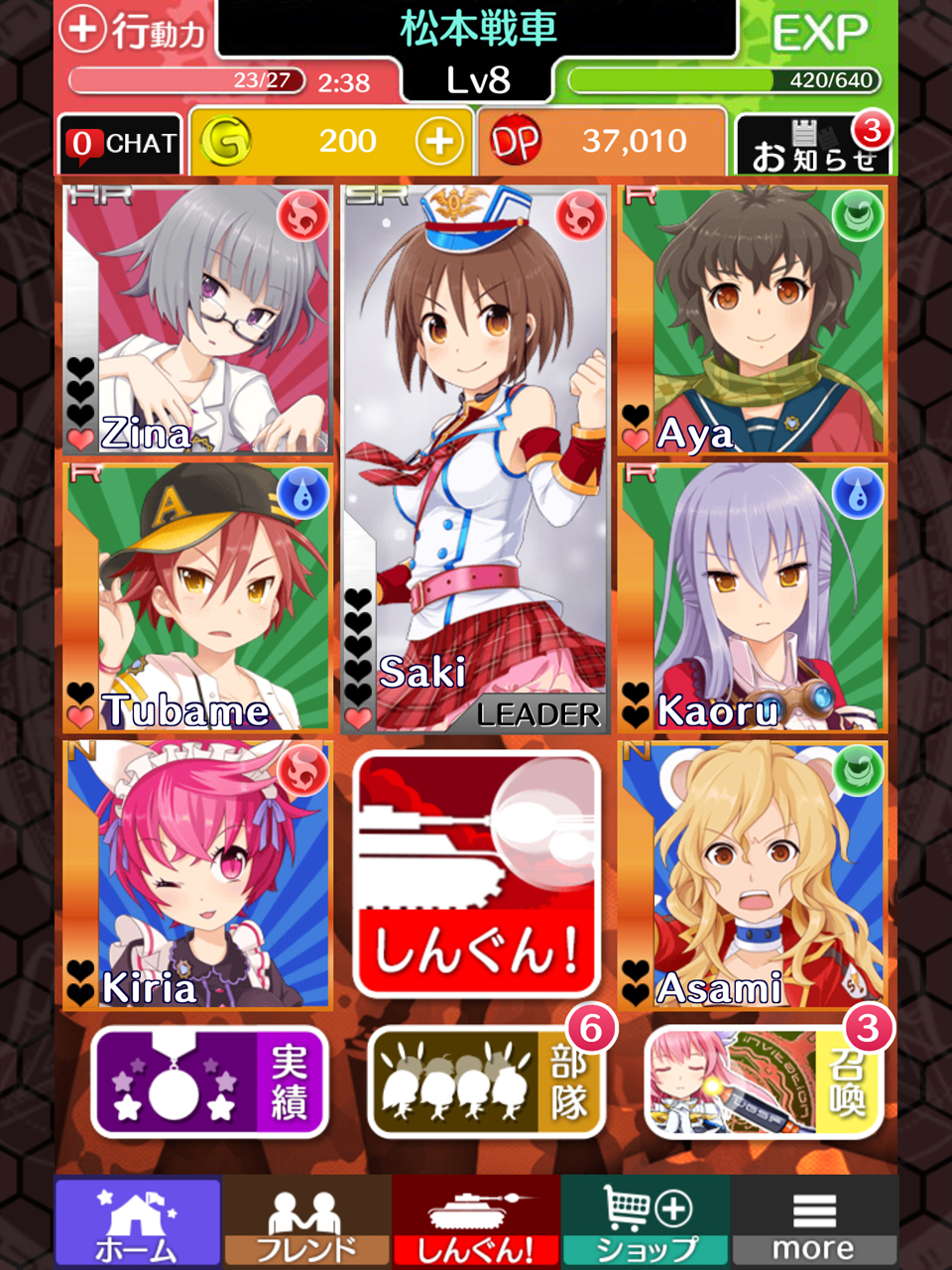Go to the ショップ tab

point(646,1221)
